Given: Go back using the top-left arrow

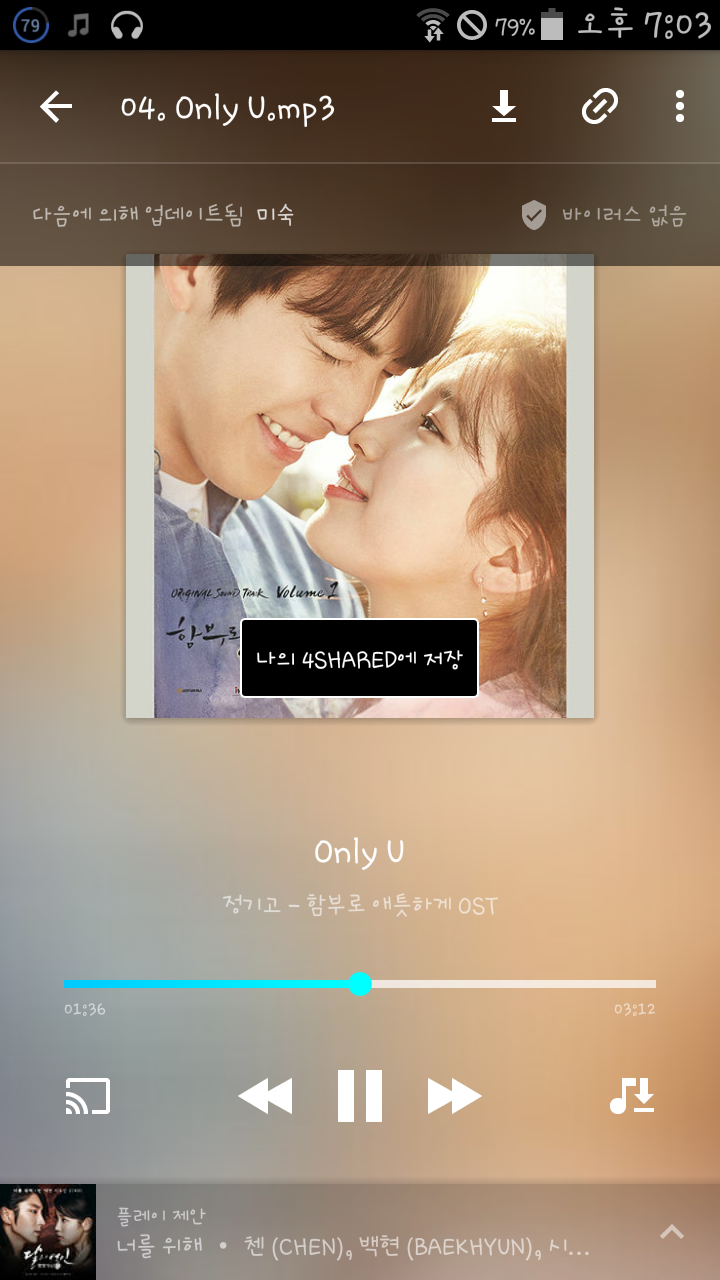Looking at the screenshot, I should click(x=56, y=107).
